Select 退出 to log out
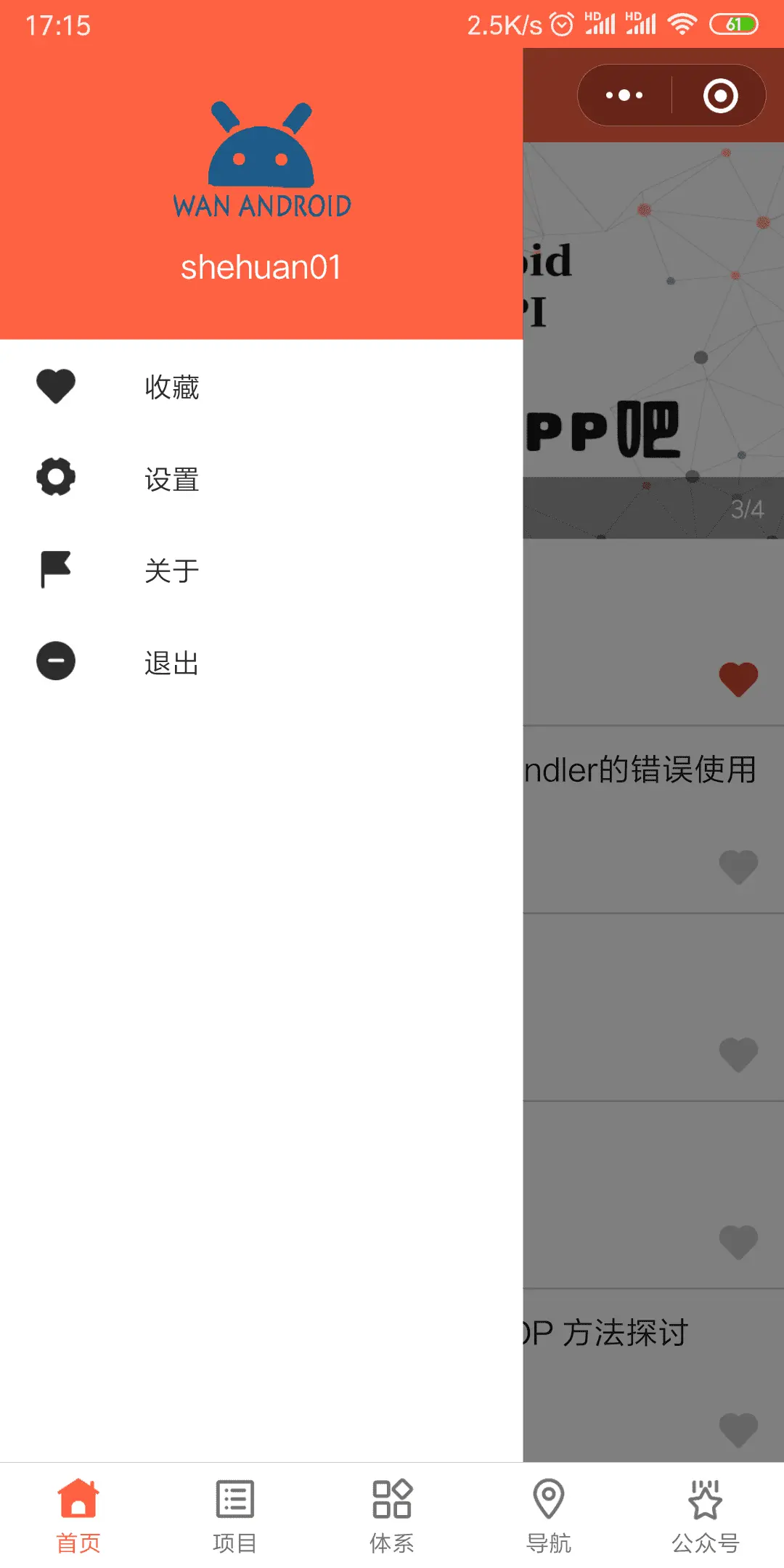The image size is (784, 1568). click(171, 662)
